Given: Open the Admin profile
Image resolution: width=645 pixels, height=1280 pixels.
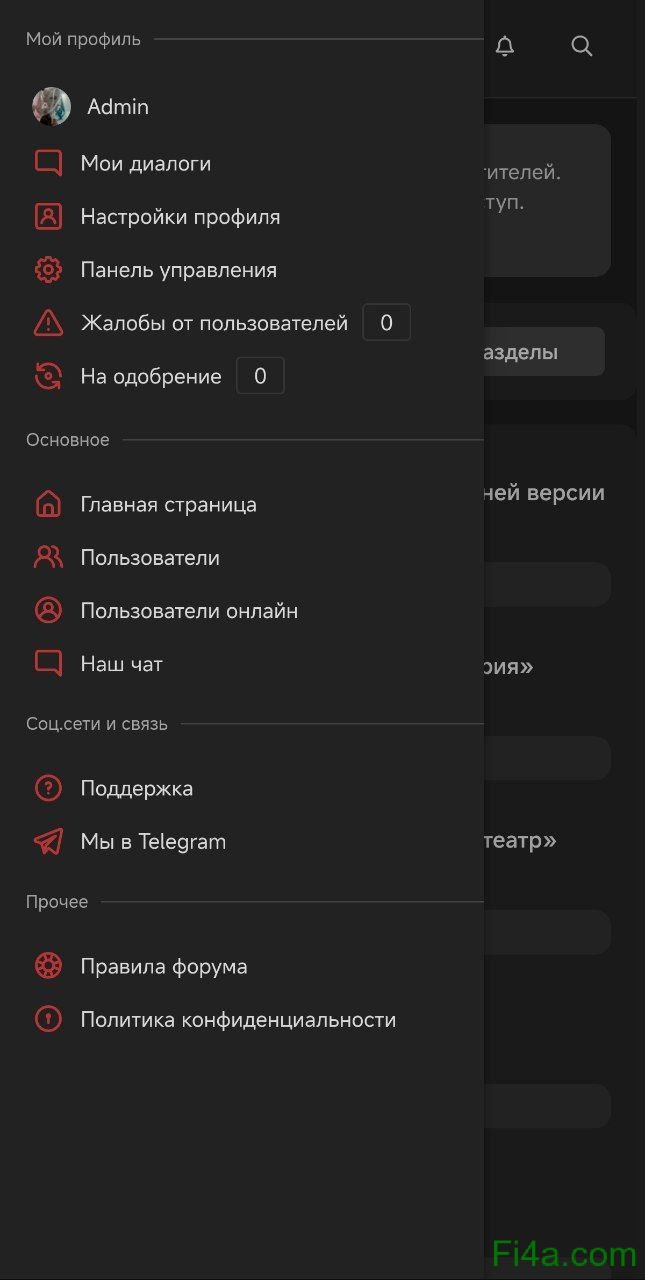Looking at the screenshot, I should pos(117,107).
